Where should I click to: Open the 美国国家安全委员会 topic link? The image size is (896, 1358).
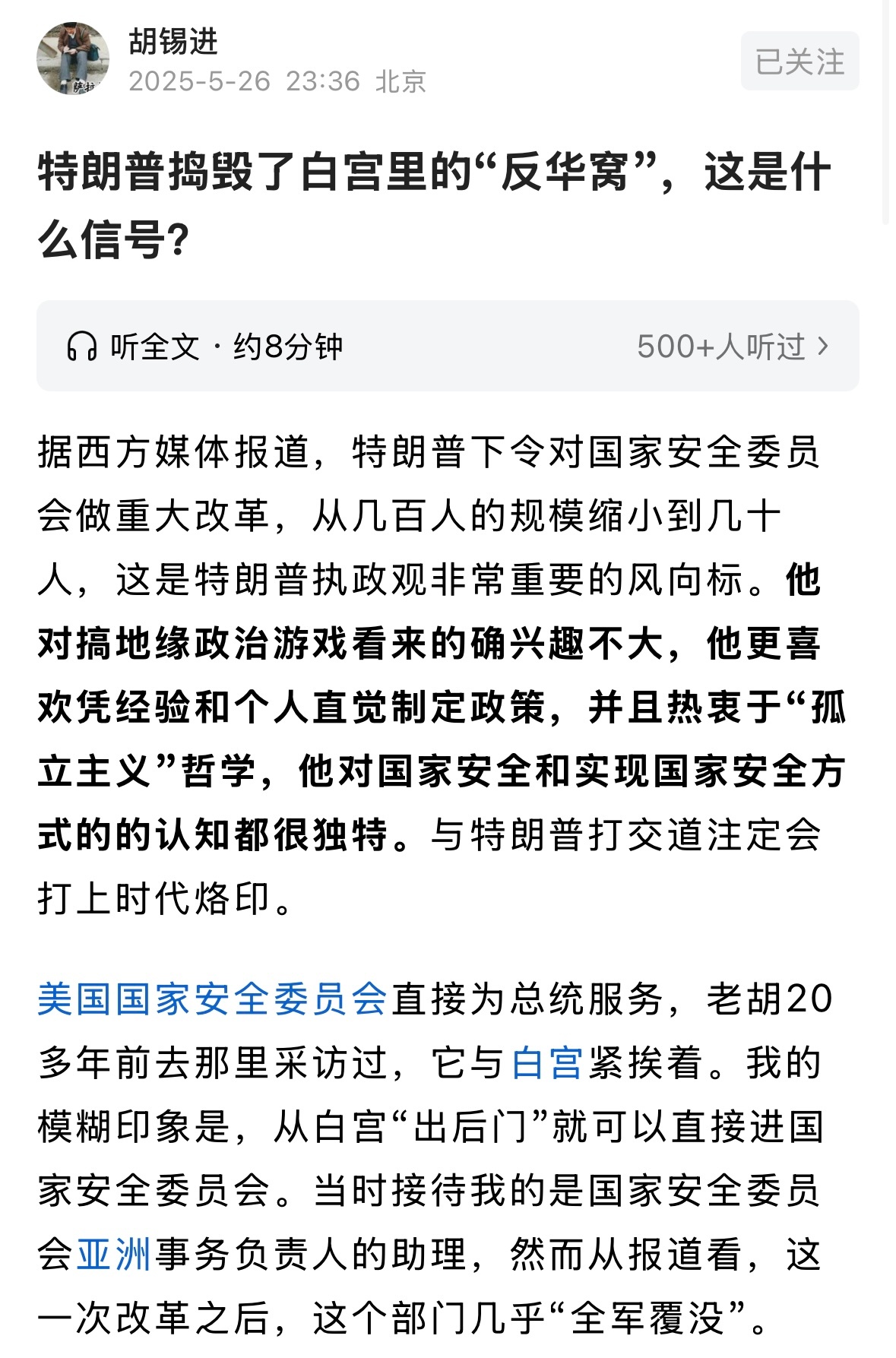(x=209, y=1002)
